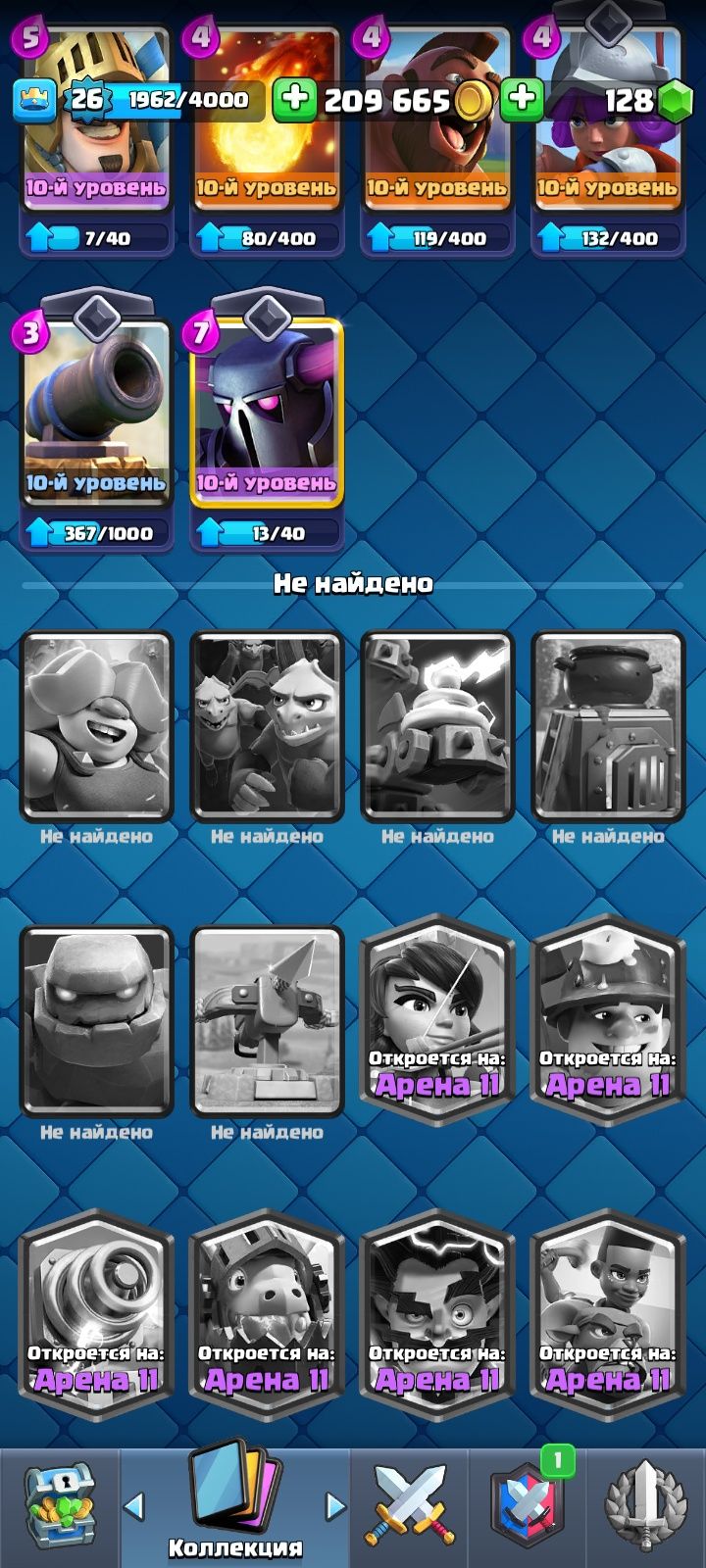This screenshot has height=1568, width=706.
Task: Open the shop chest tab
Action: coord(59,1504)
